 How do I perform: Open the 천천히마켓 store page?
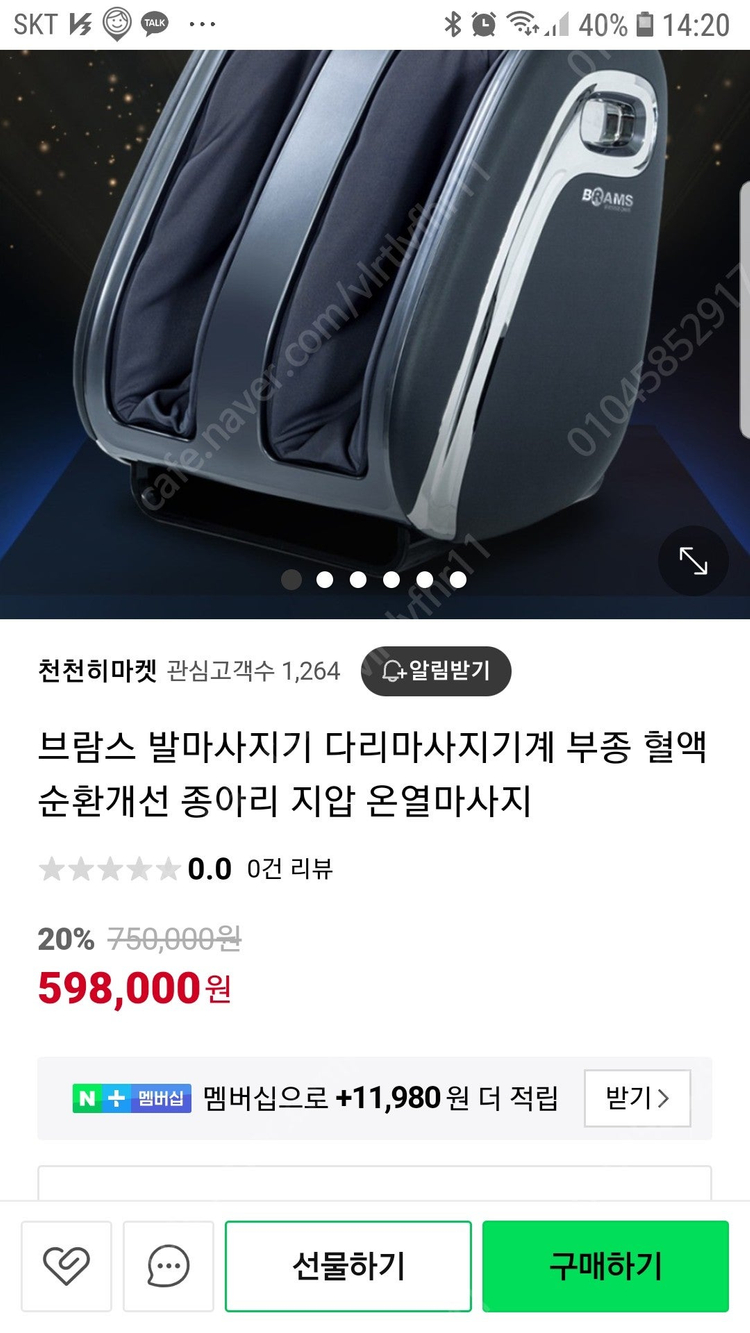97,671
